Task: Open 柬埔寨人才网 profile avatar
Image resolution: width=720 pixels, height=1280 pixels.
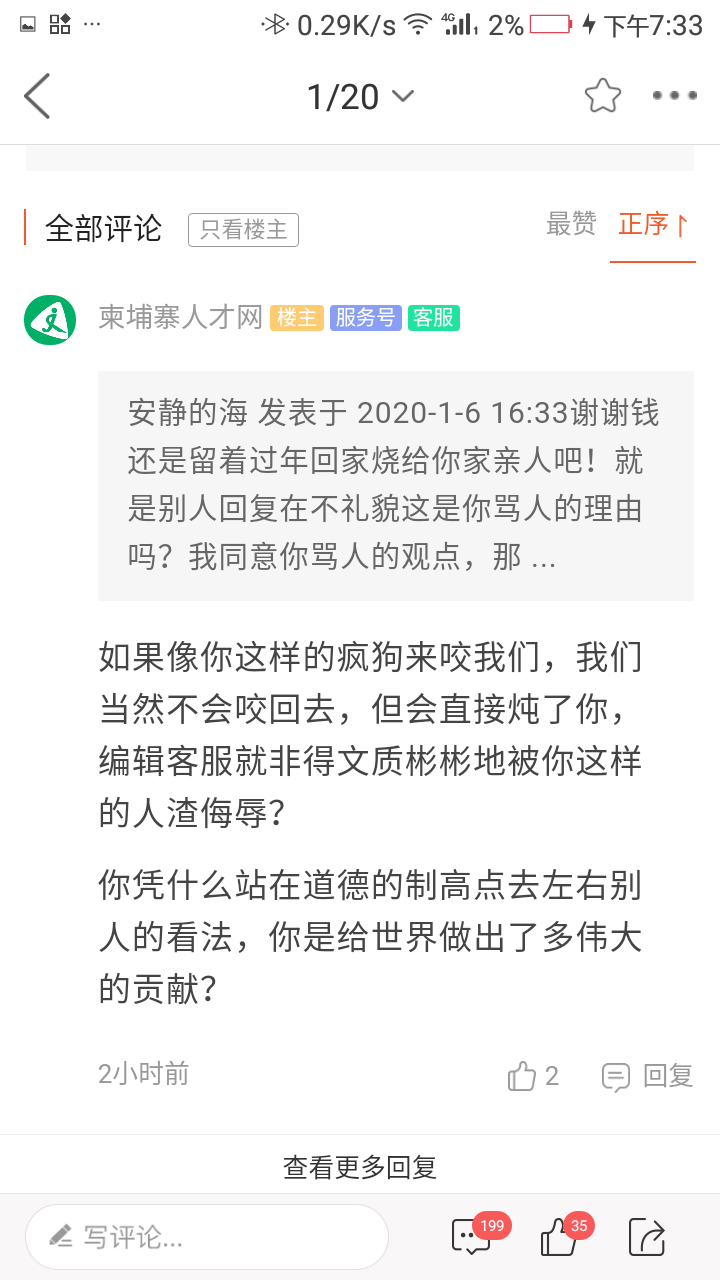Action: point(50,319)
